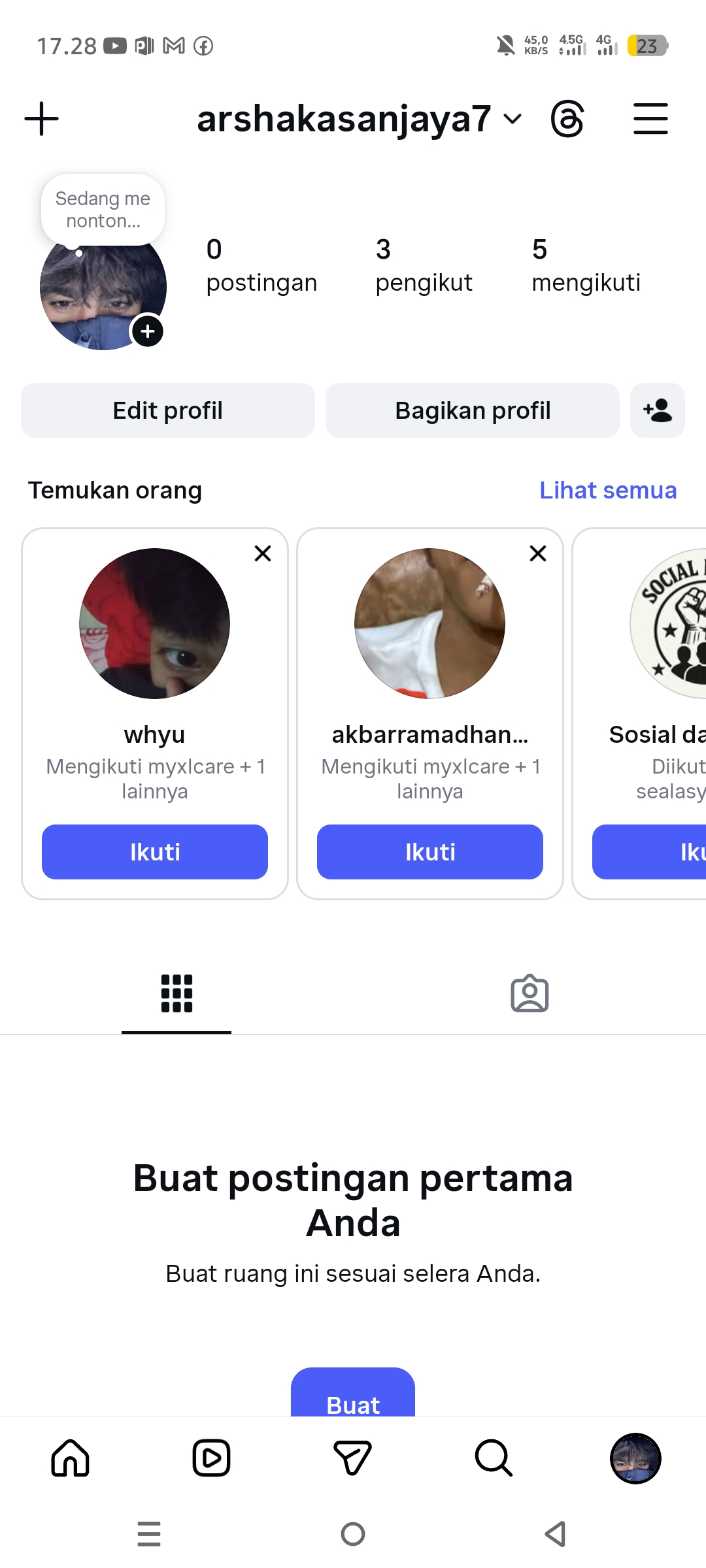
Task: Go to the Home feed tab
Action: click(x=71, y=1458)
